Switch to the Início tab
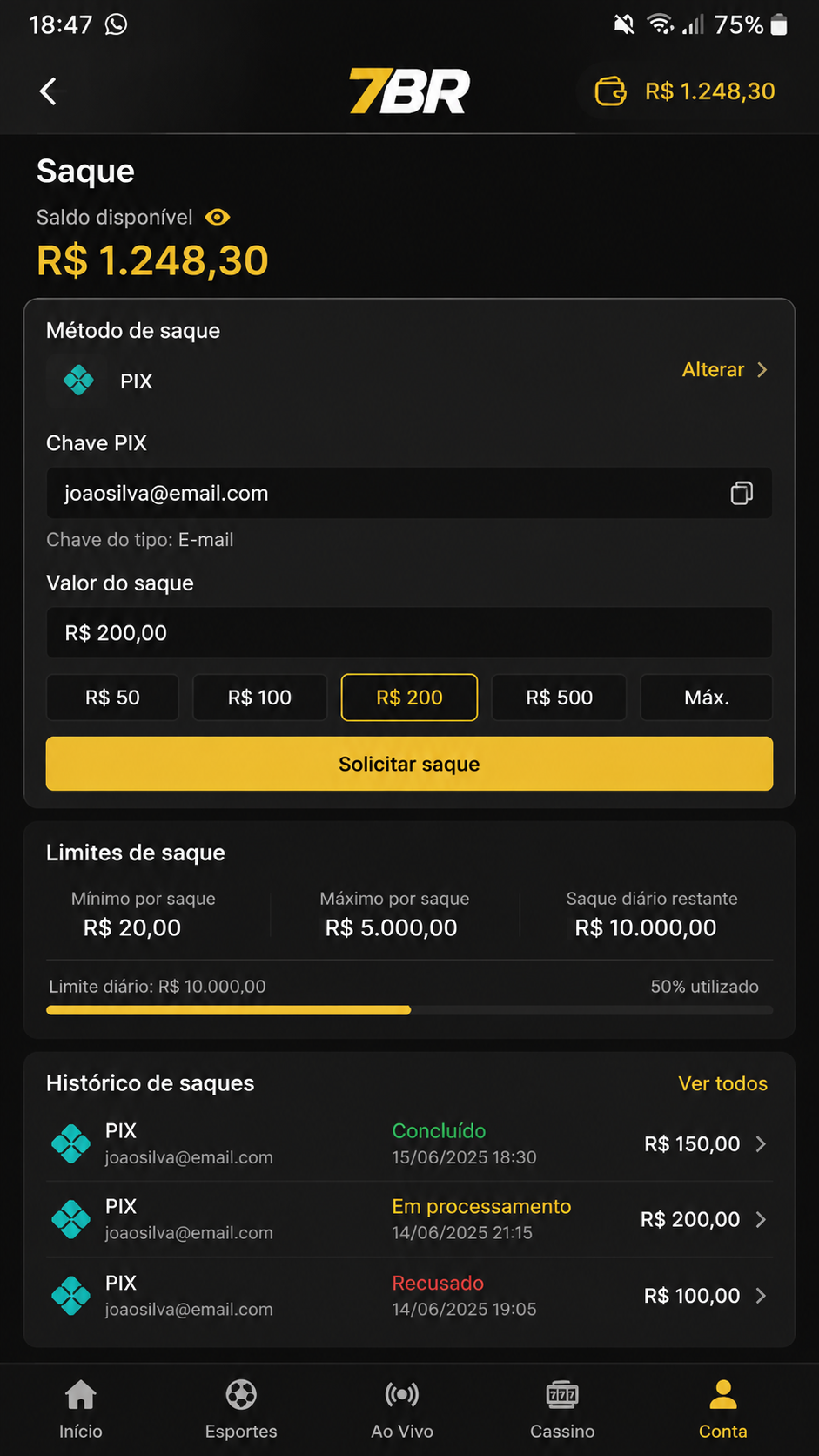The height and width of the screenshot is (1456, 819). pos(81,1410)
